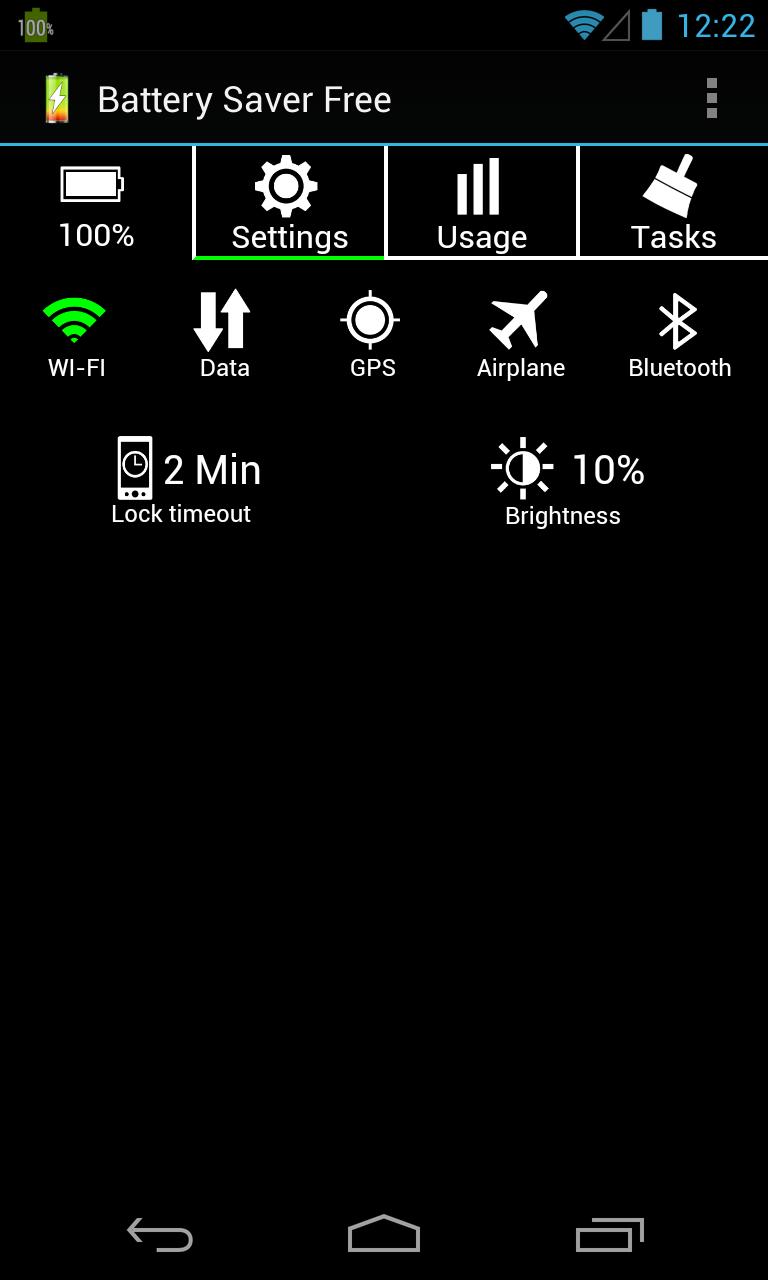Tap the Brightness sun icon
768x1280 pixels.
pyautogui.click(x=520, y=467)
